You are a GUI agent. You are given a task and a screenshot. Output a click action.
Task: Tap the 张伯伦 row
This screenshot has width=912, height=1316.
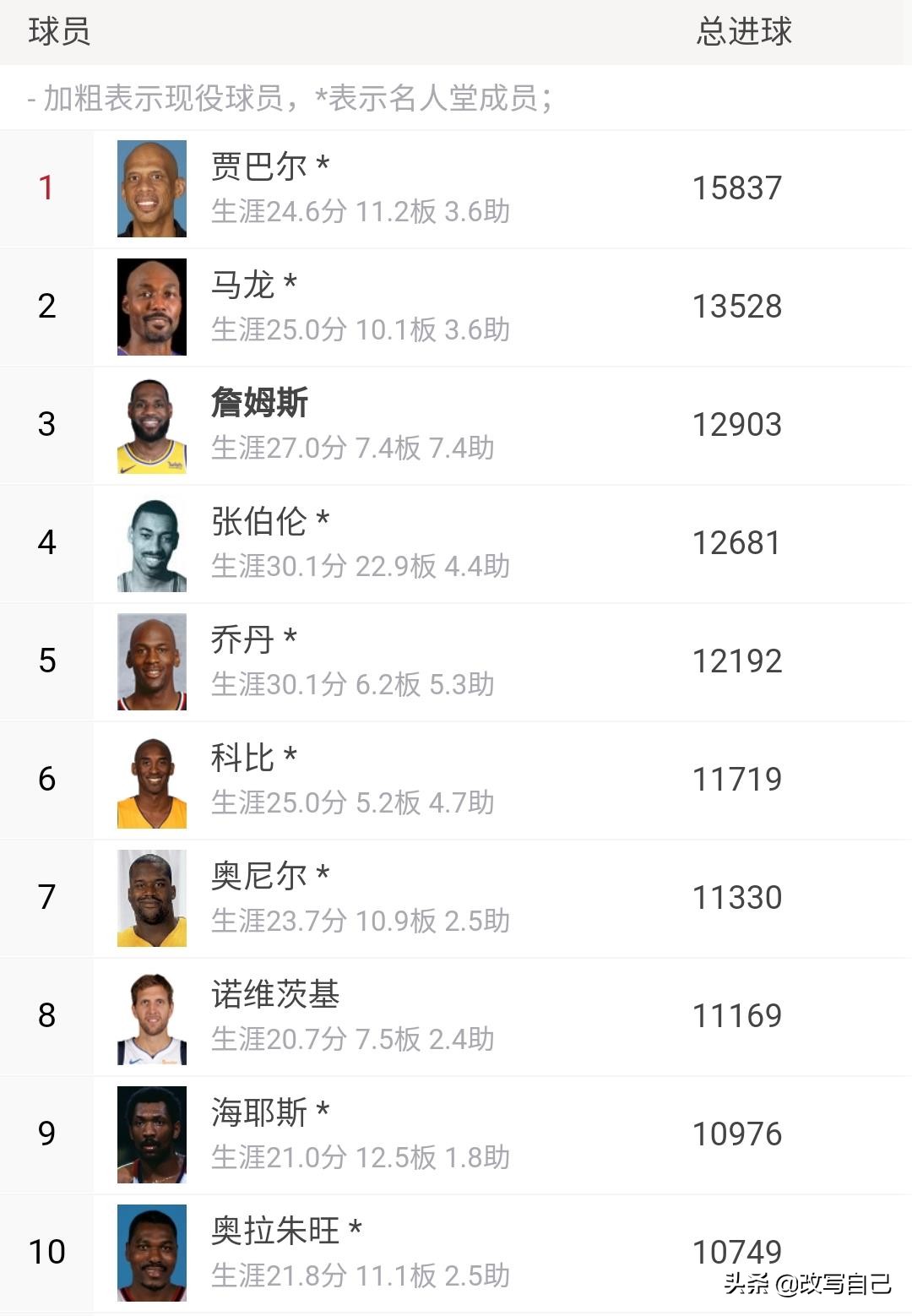(x=258, y=522)
